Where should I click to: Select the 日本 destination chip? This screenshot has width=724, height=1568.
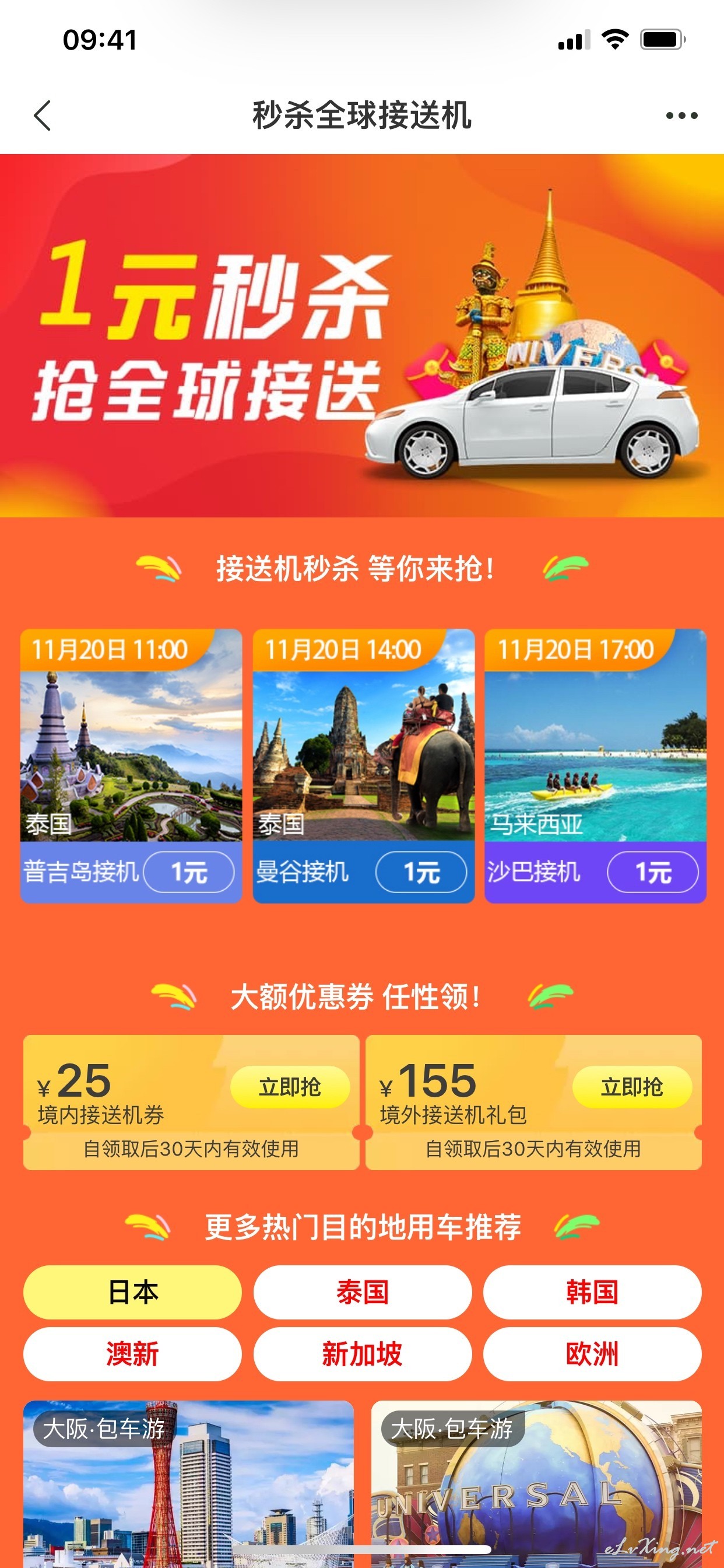[x=133, y=1292]
